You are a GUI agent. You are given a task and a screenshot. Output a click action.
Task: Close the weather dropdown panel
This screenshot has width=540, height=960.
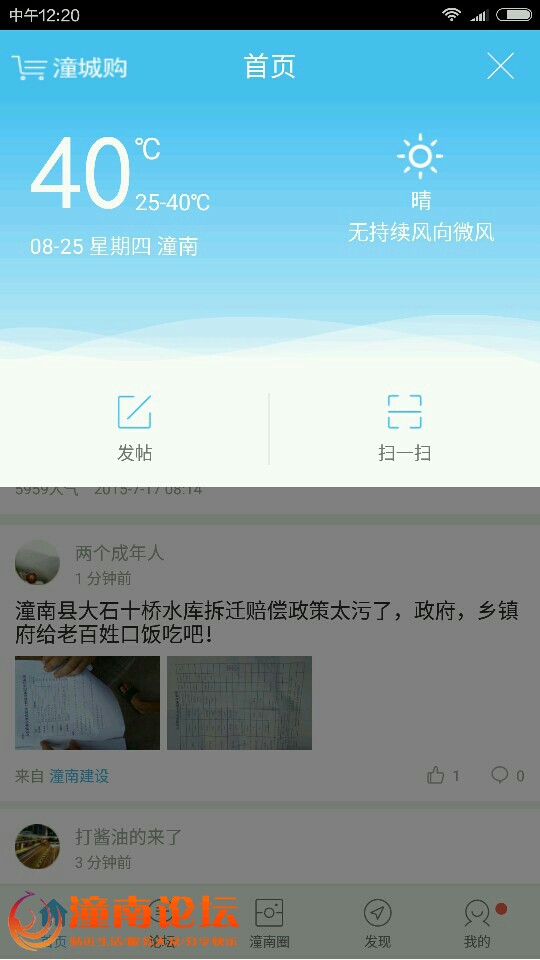point(500,66)
